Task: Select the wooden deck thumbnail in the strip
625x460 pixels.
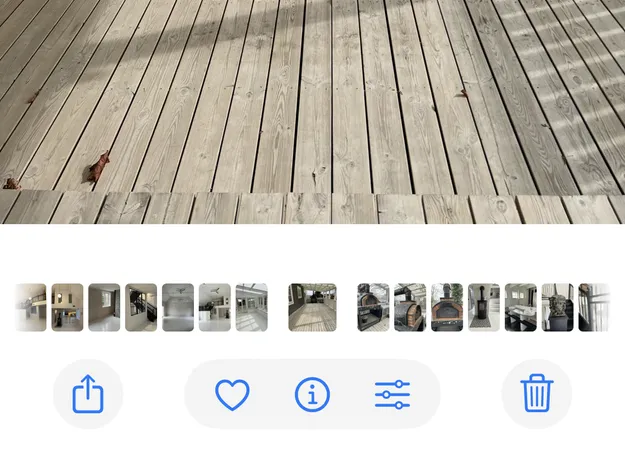Action: click(312, 307)
